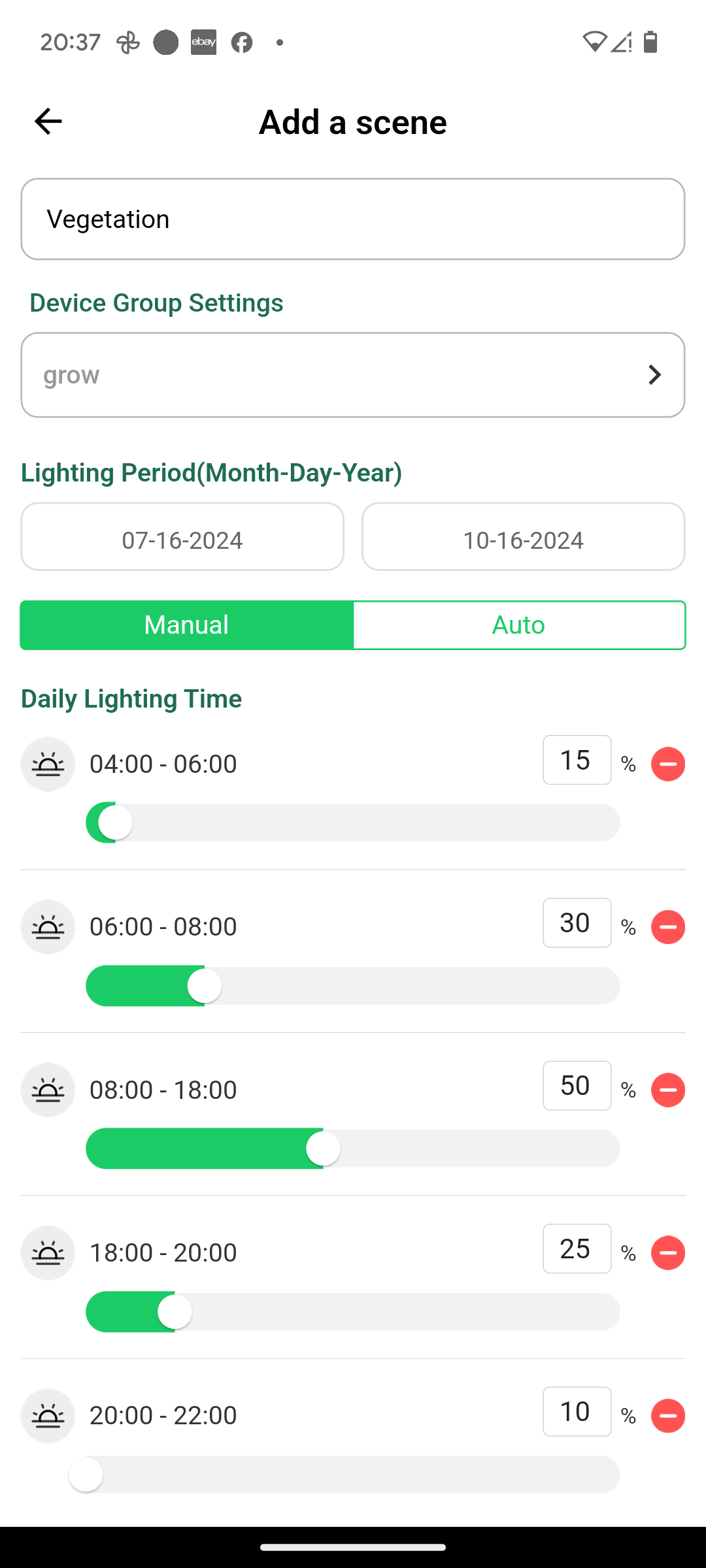Select the Manual mode tab
The width and height of the screenshot is (706, 1568).
click(187, 625)
